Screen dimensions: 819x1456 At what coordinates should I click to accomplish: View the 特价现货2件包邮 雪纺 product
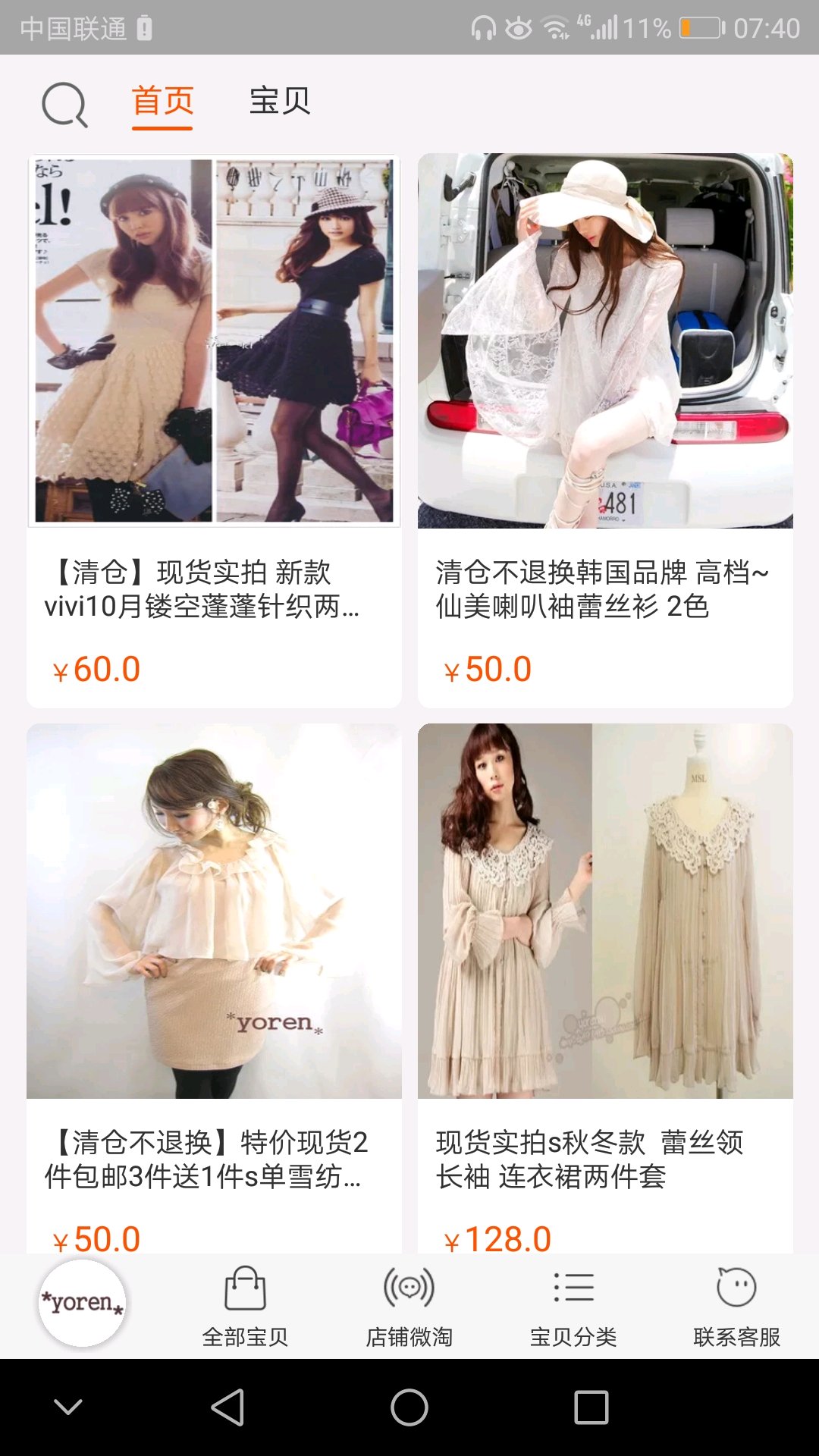214,986
